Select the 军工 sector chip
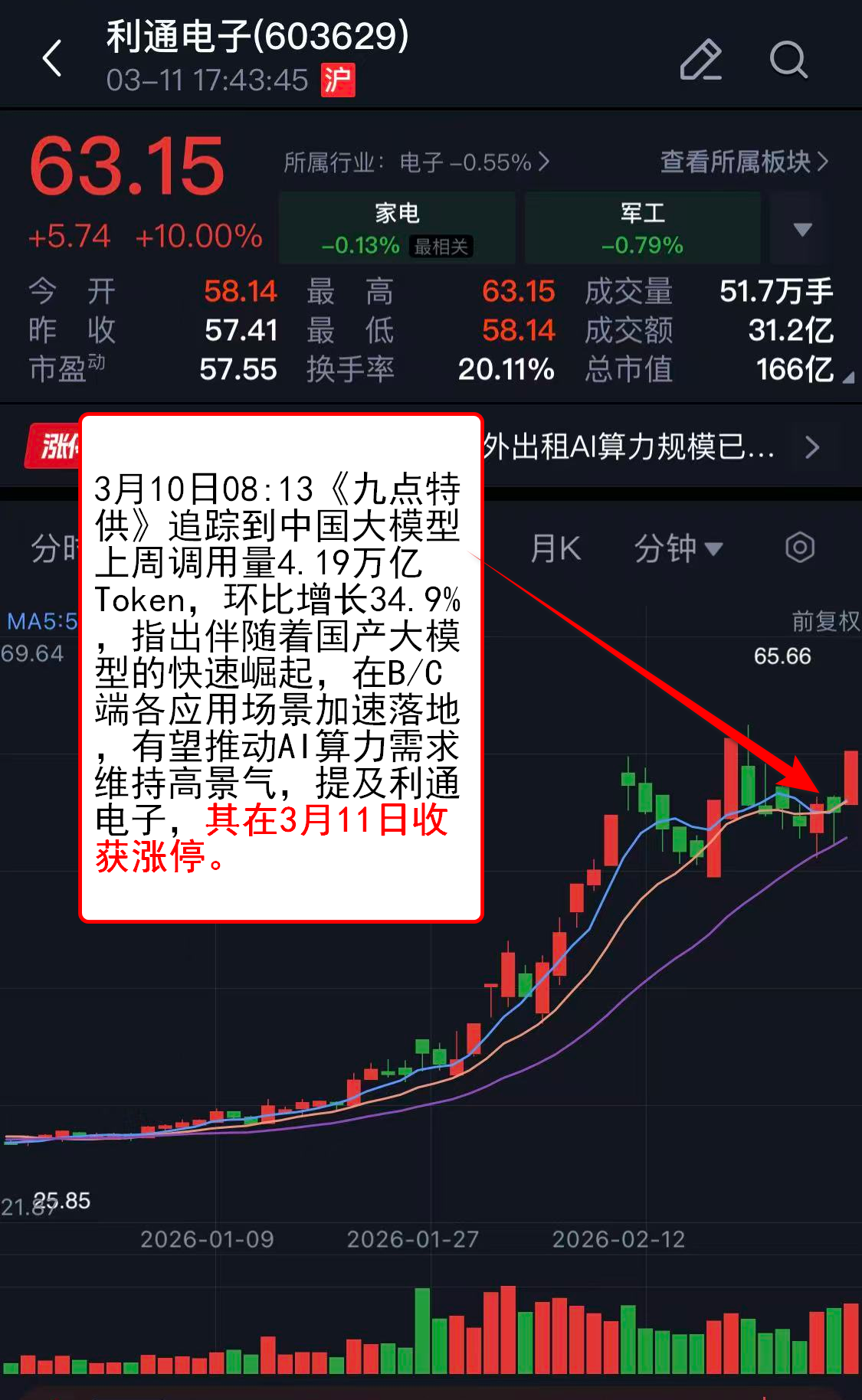The width and height of the screenshot is (862, 1400). (642, 228)
